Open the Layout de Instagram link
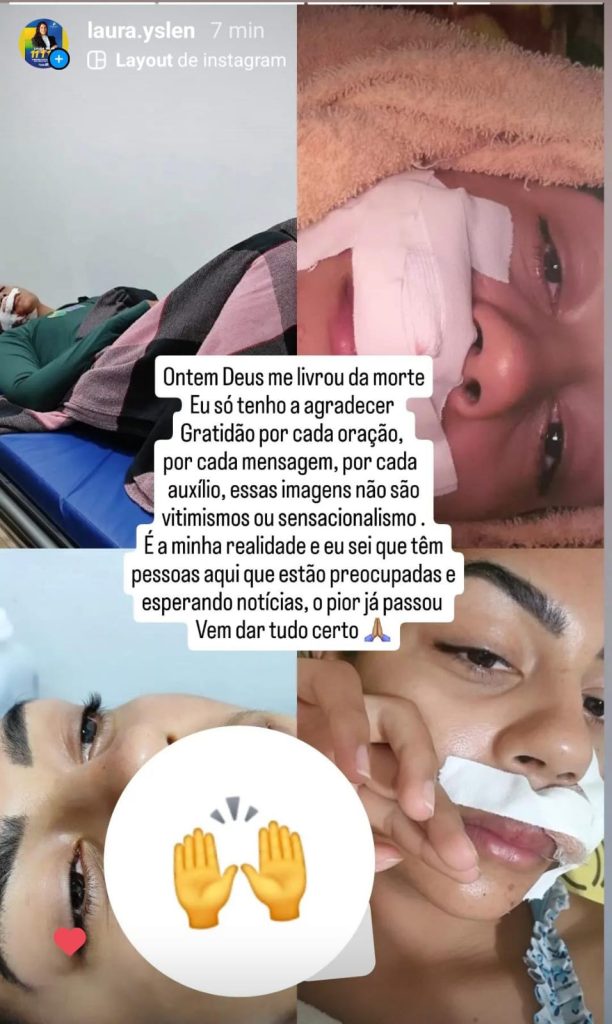 pyautogui.click(x=187, y=60)
